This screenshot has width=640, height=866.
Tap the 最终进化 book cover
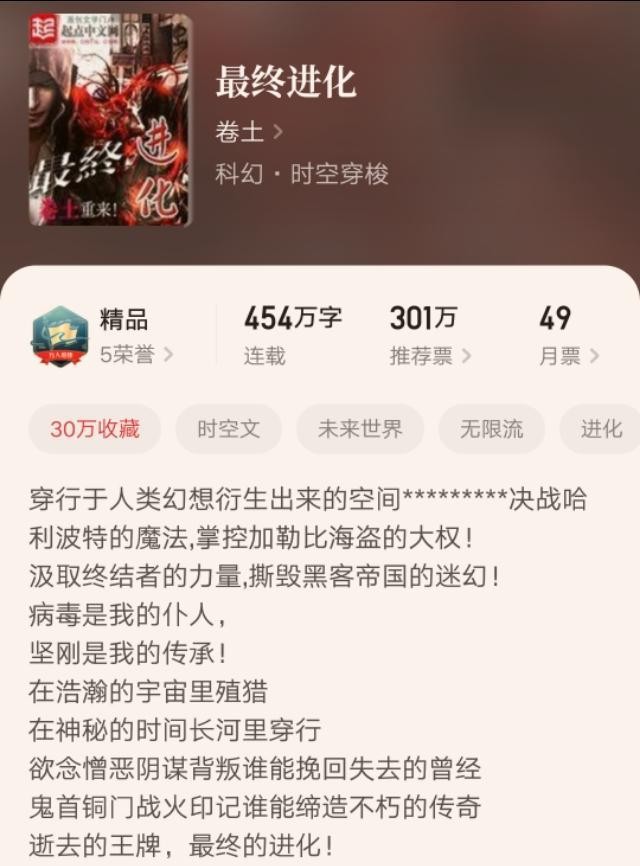point(109,119)
